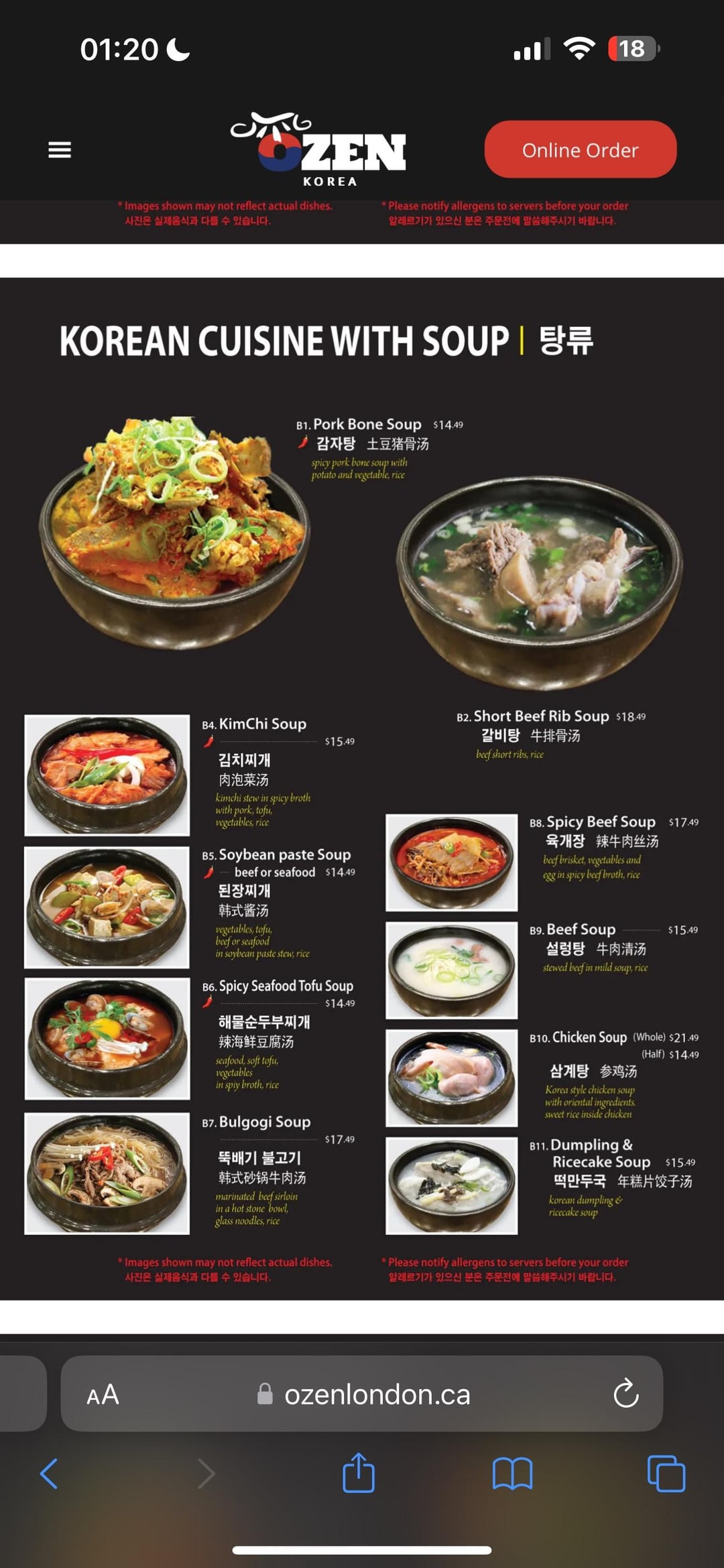Viewport: 724px width, 1568px height.
Task: Open the Safari share sheet
Action: pyautogui.click(x=359, y=1473)
